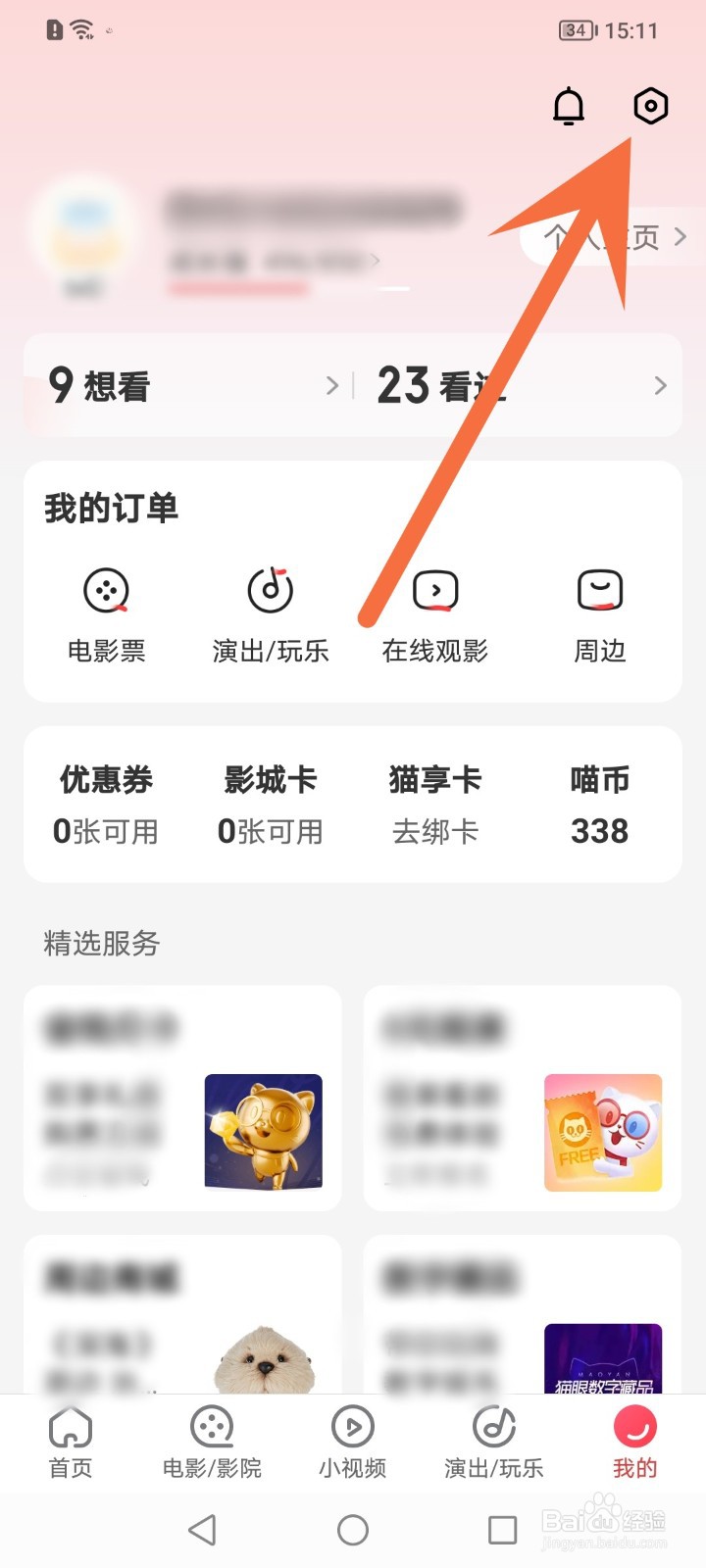
Task: View the 影城卡 0张可用 entry
Action: (x=272, y=804)
